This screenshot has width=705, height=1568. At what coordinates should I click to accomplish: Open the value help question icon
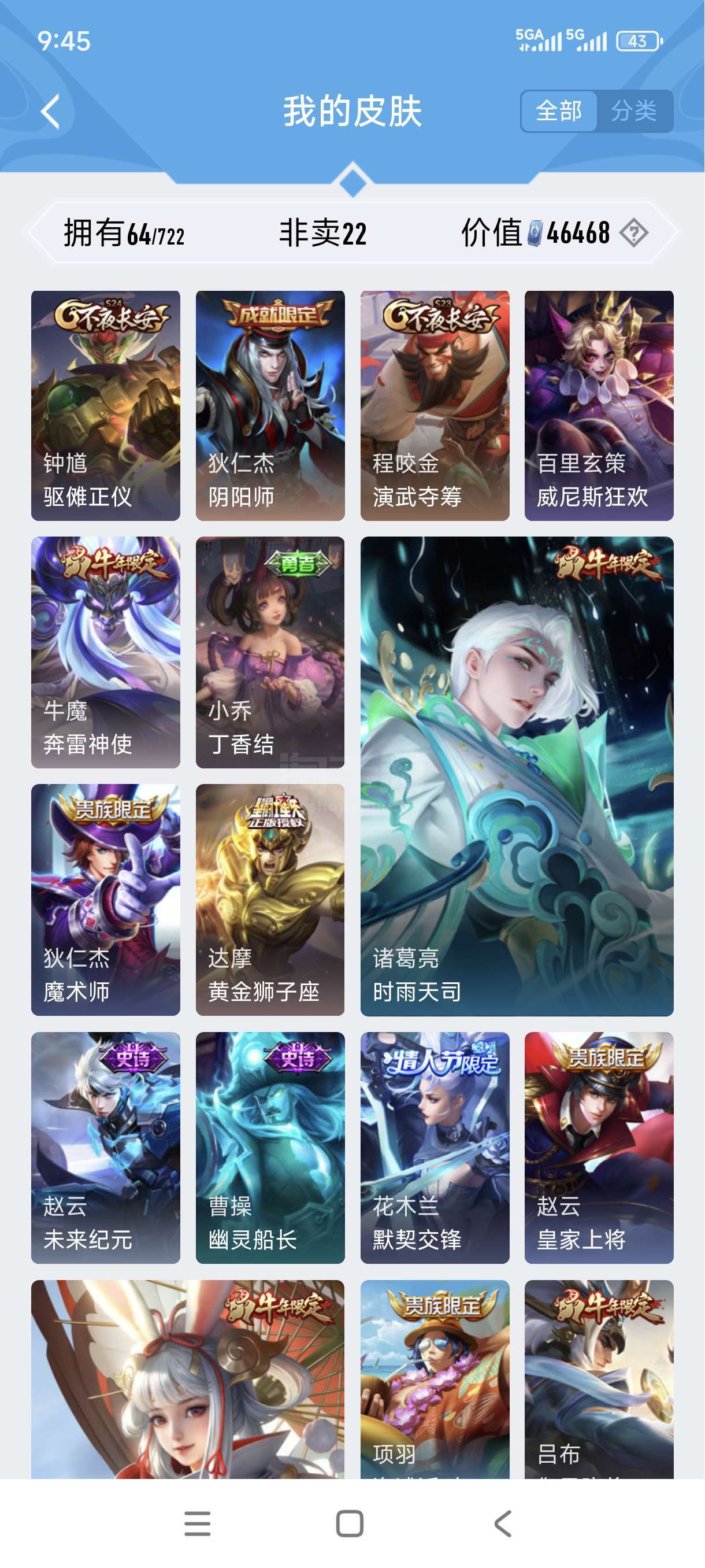[634, 232]
